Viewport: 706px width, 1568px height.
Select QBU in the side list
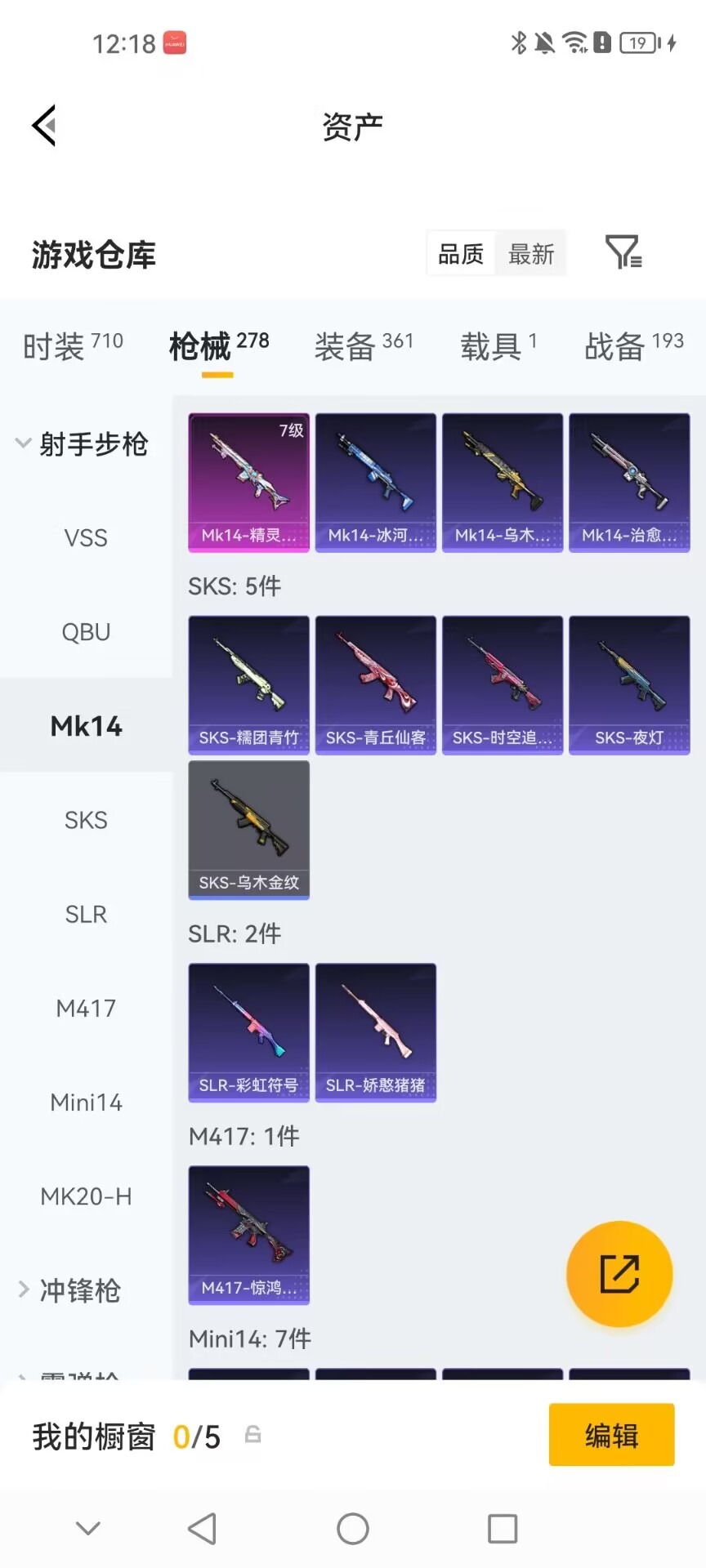(x=86, y=632)
